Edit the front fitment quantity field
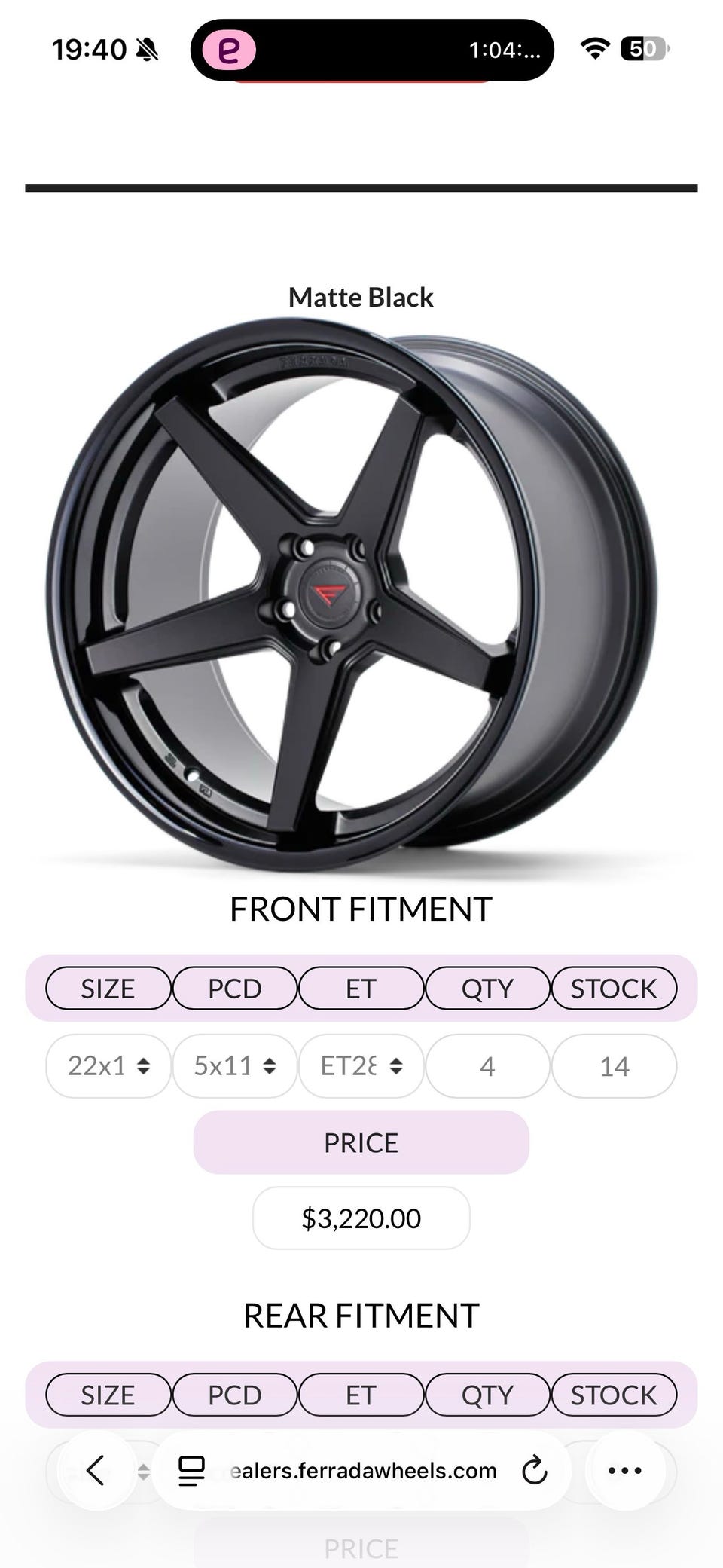This screenshot has height=1568, width=723. 487,1066
